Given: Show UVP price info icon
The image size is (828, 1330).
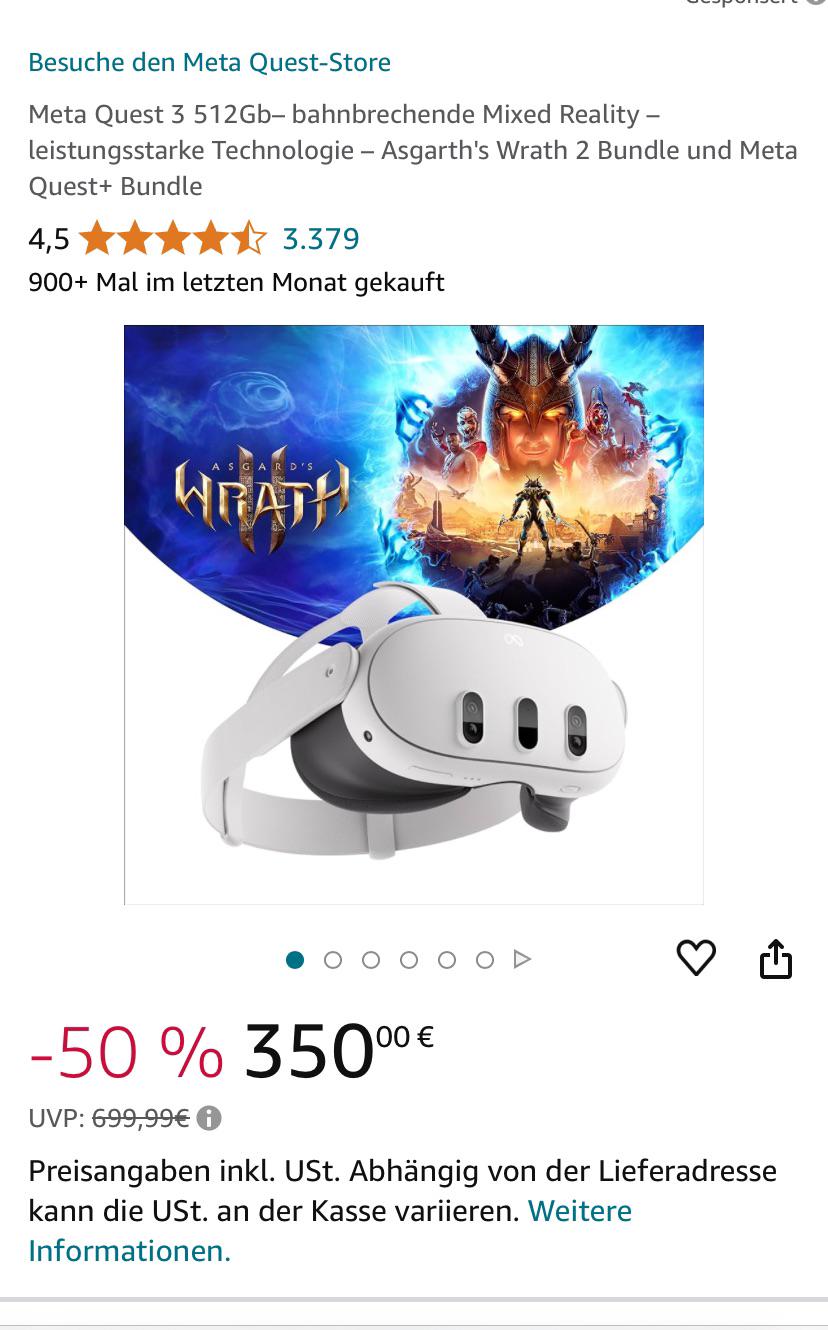Looking at the screenshot, I should pos(209,1118).
